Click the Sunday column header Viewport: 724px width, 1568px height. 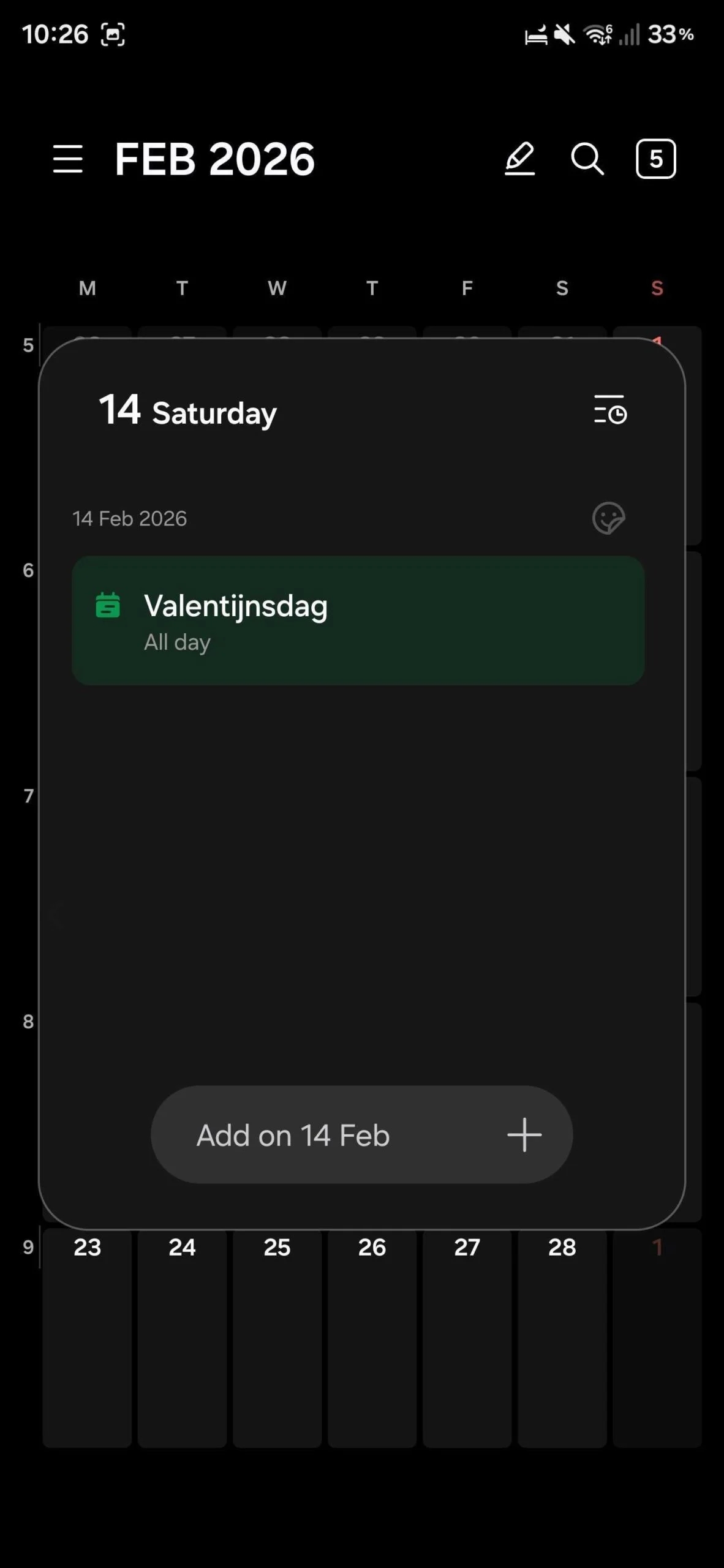coord(656,288)
